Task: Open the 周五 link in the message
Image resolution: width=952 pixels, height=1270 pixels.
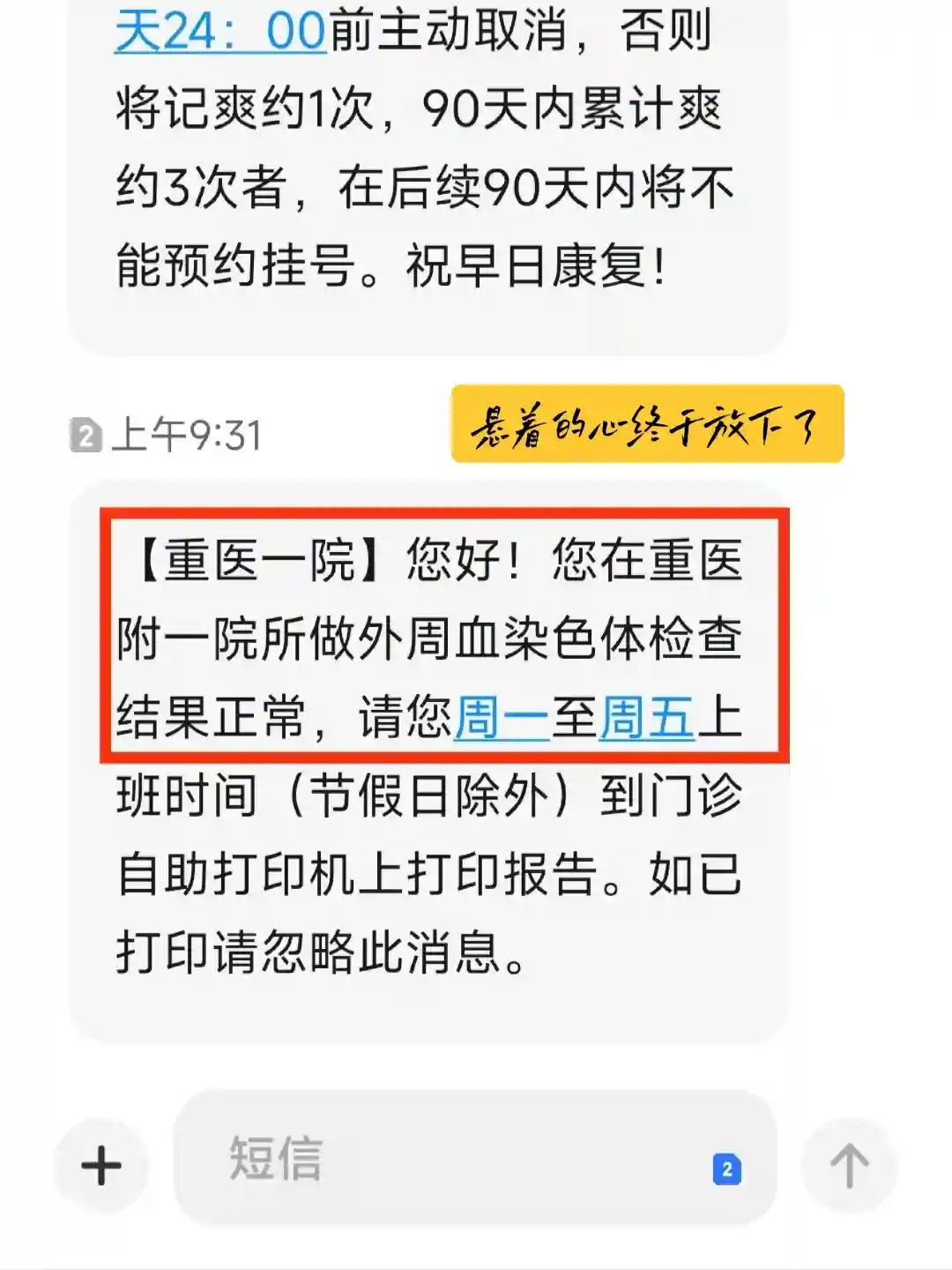Action: (646, 717)
